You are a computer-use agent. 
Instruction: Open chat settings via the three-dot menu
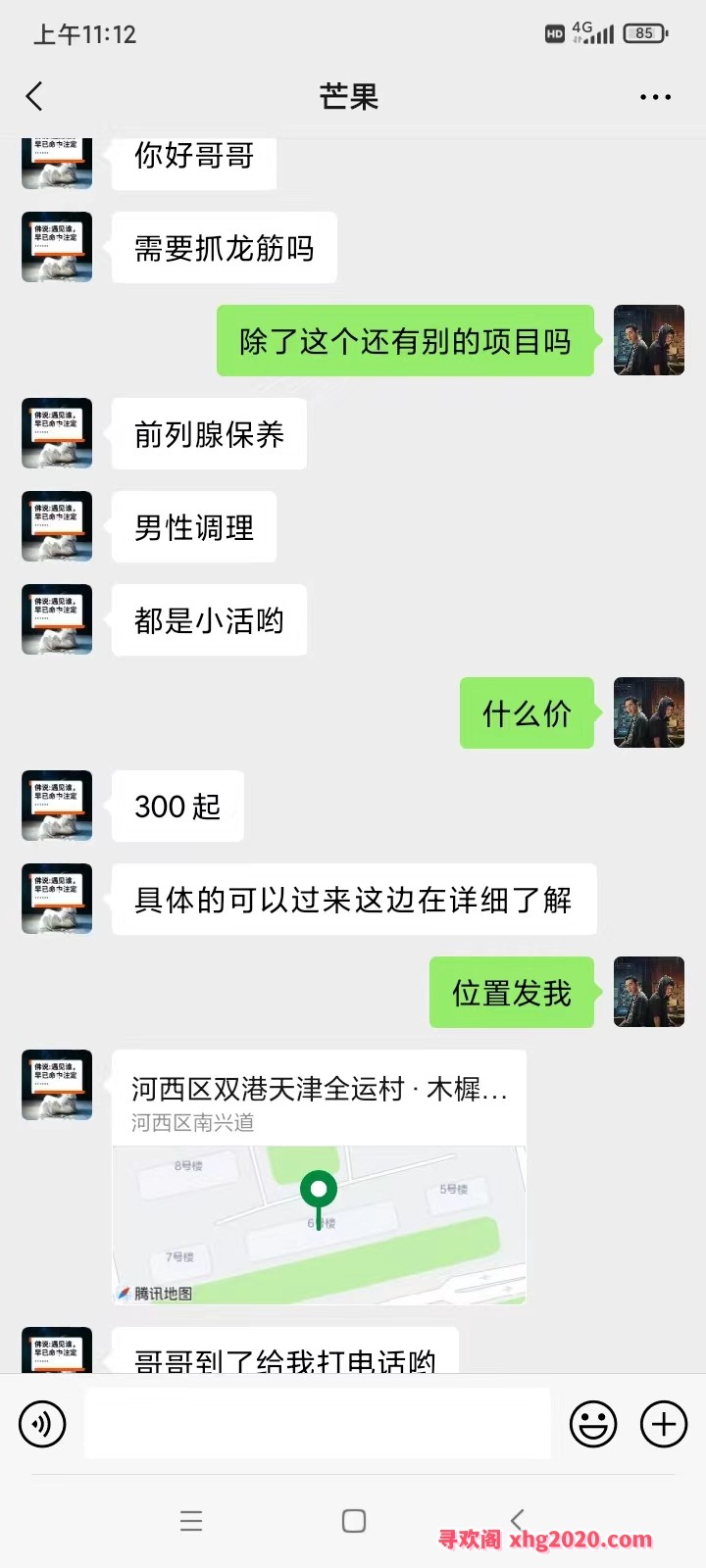653,96
